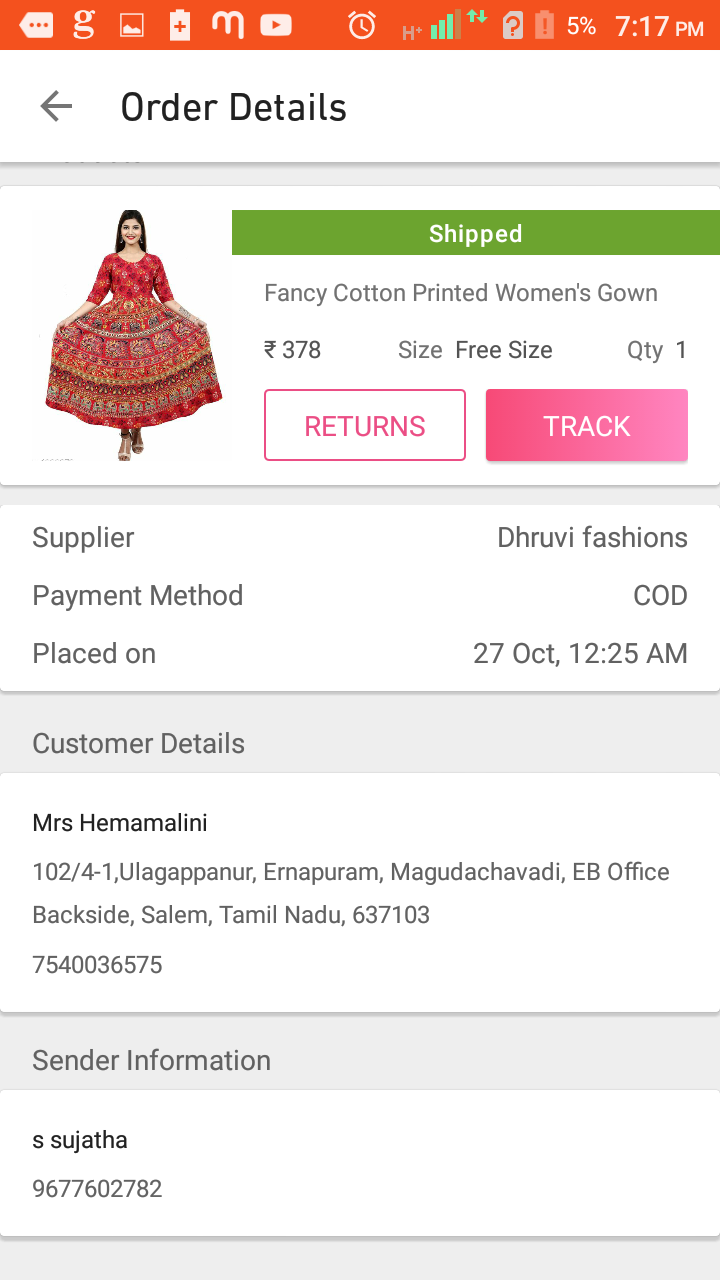Tap the question mark notification icon
The width and height of the screenshot is (720, 1280).
click(x=514, y=24)
